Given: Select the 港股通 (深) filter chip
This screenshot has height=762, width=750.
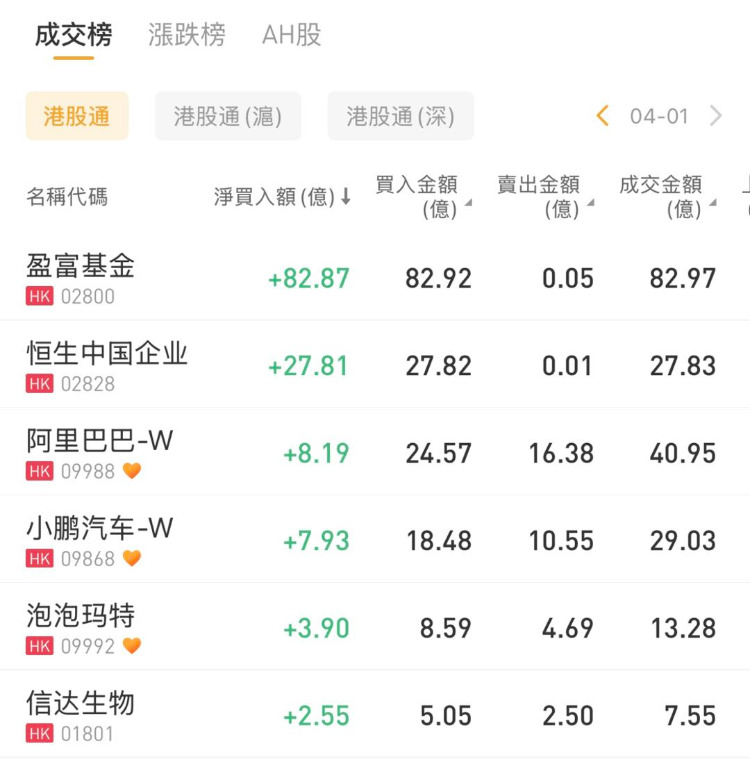Looking at the screenshot, I should coord(400,116).
